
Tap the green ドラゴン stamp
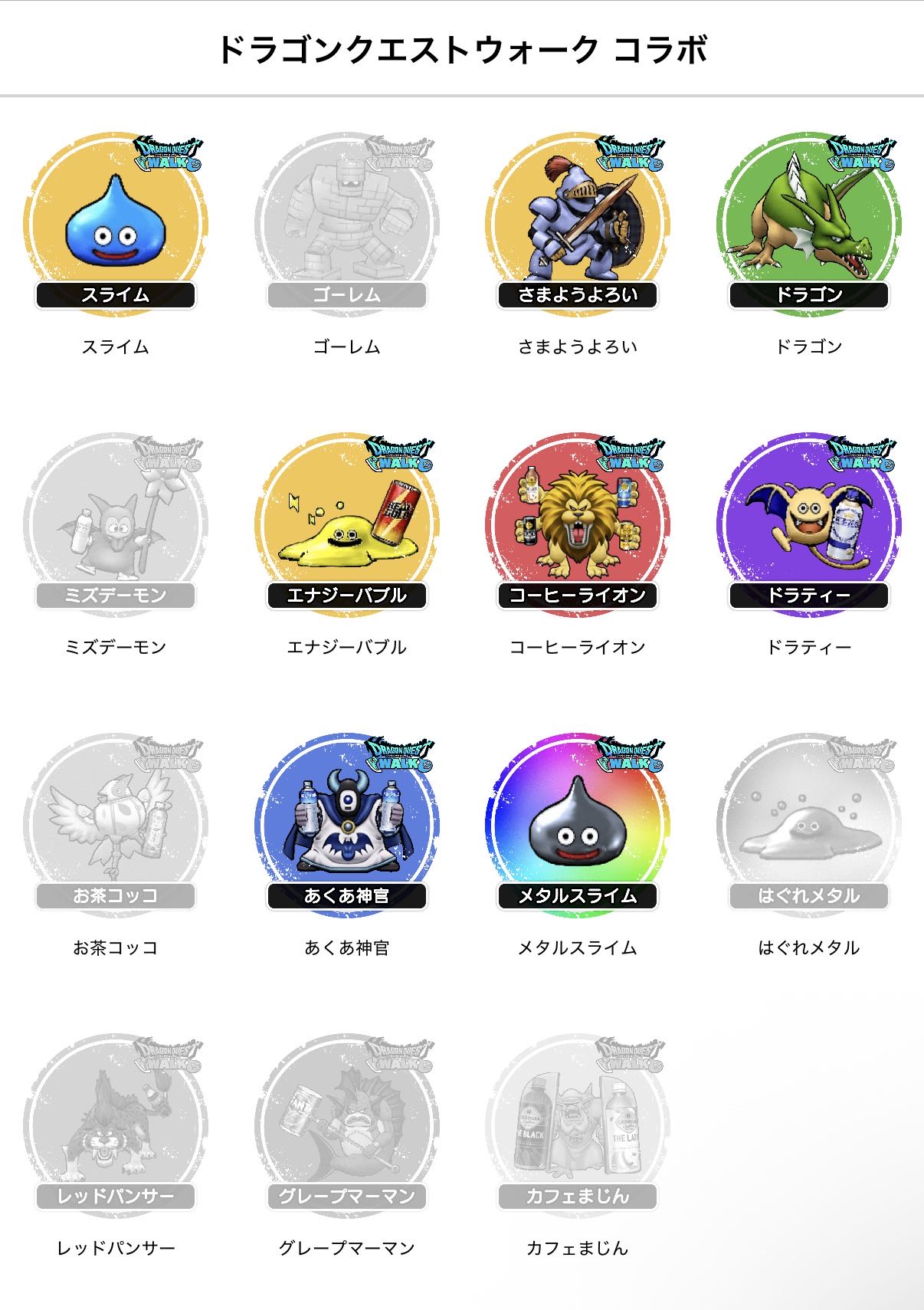point(809,223)
